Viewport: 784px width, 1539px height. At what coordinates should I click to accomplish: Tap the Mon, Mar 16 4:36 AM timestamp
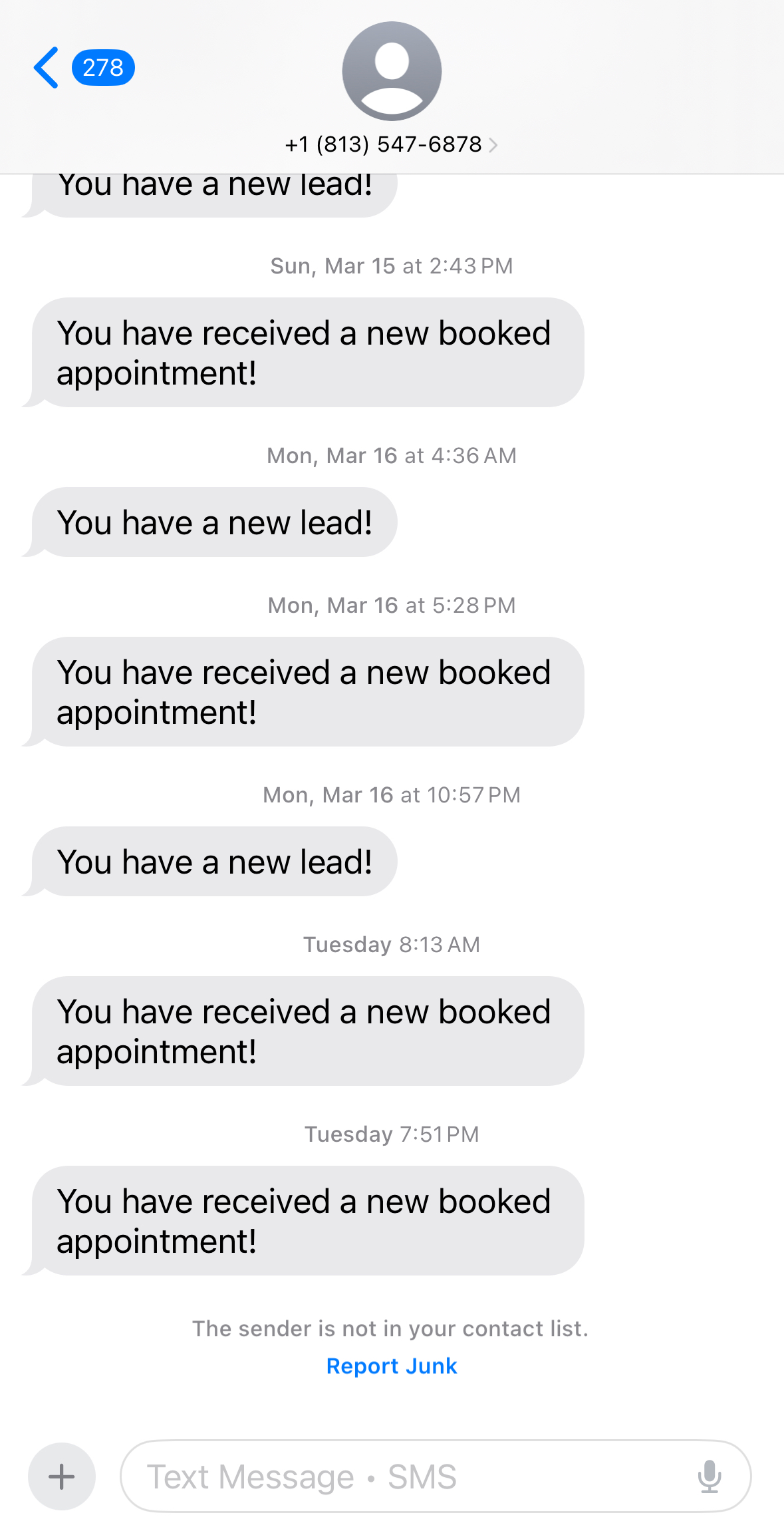point(391,455)
